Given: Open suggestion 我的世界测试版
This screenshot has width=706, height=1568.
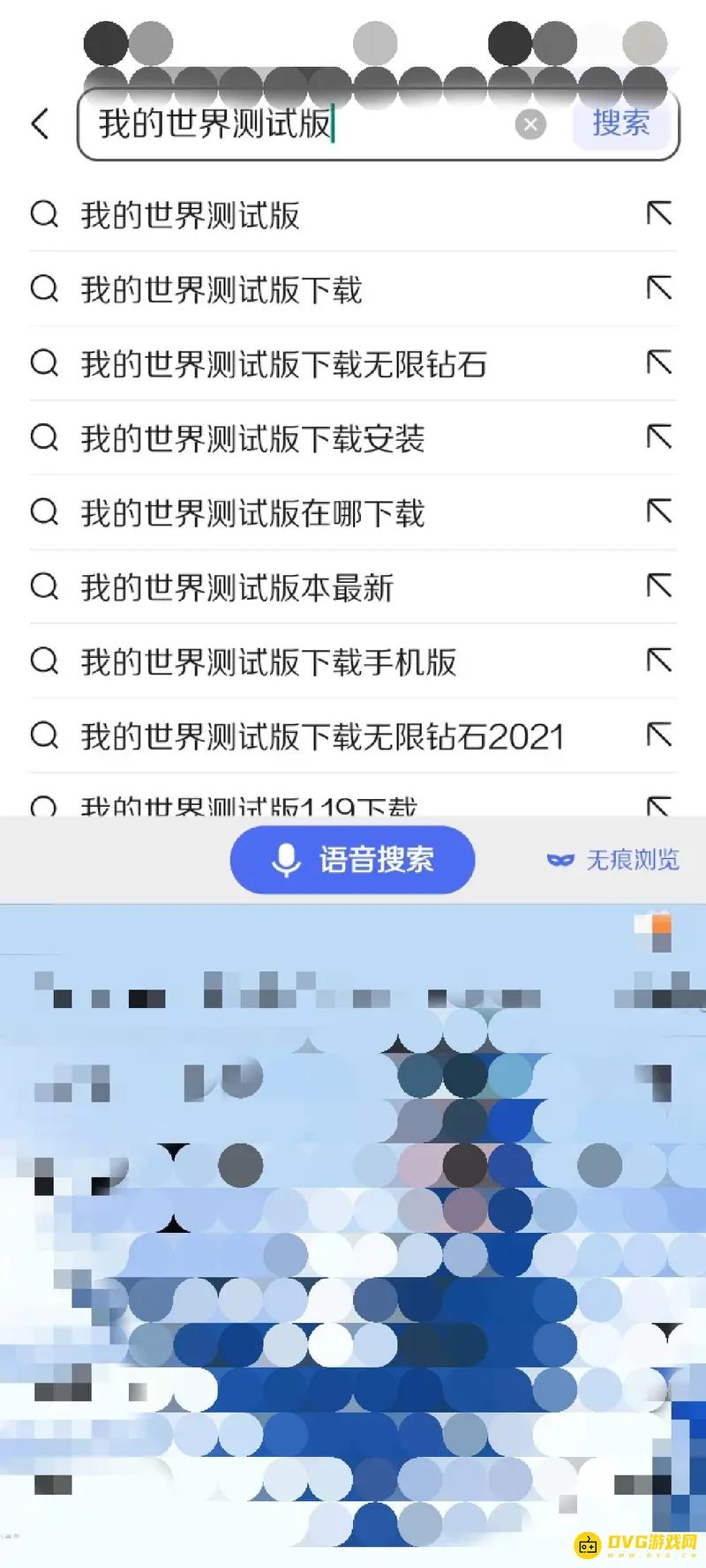Looking at the screenshot, I should 191,215.
